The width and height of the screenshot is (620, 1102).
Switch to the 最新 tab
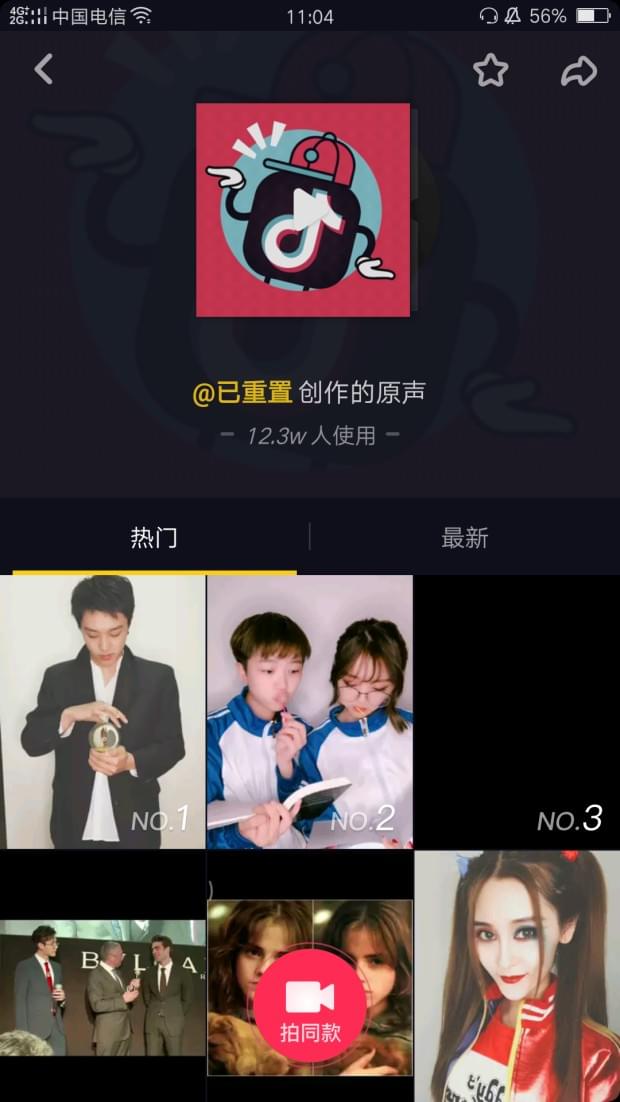[465, 538]
